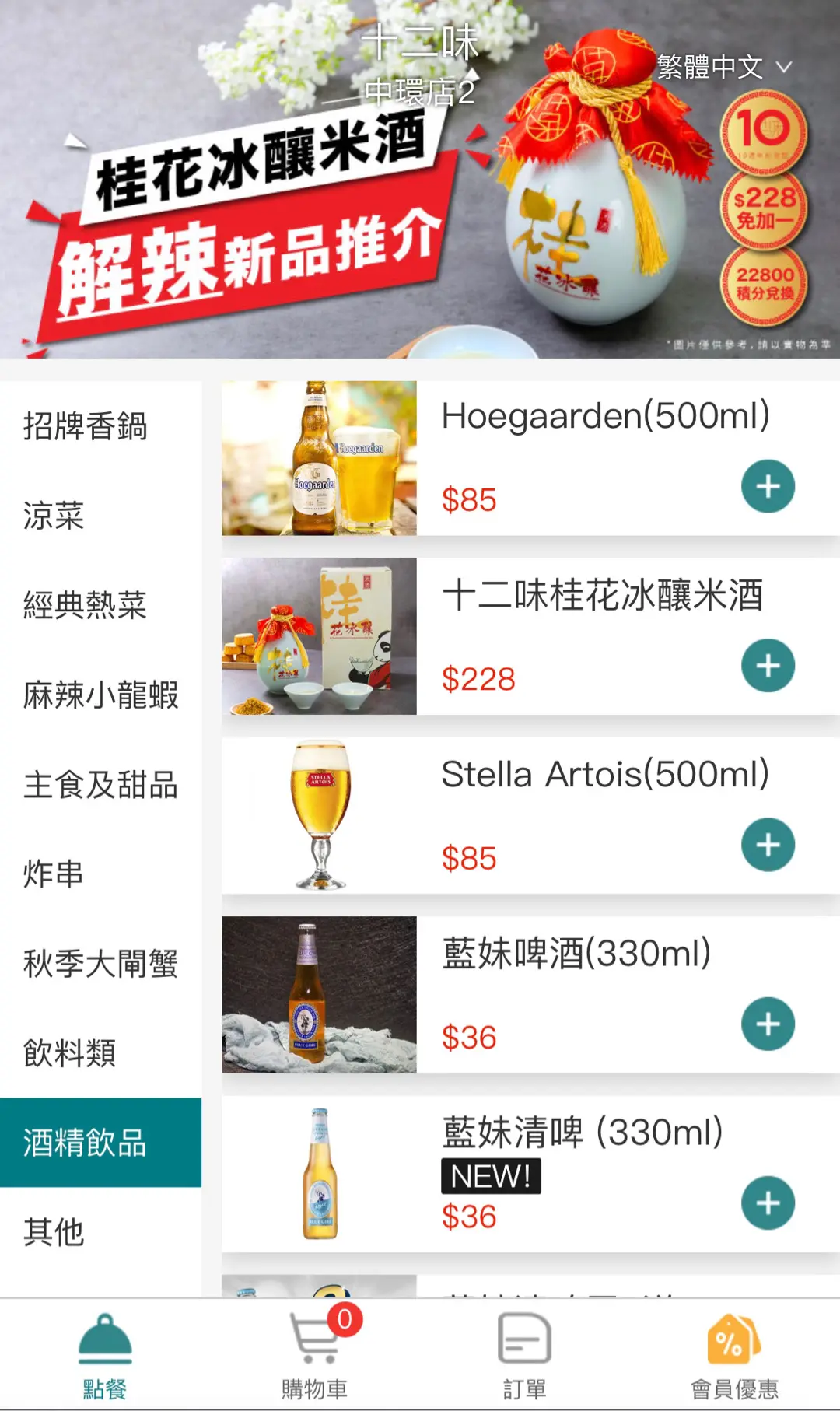Viewport: 840px width, 1411px height.
Task: Switch to the 飲料類 category
Action: click(x=70, y=1053)
